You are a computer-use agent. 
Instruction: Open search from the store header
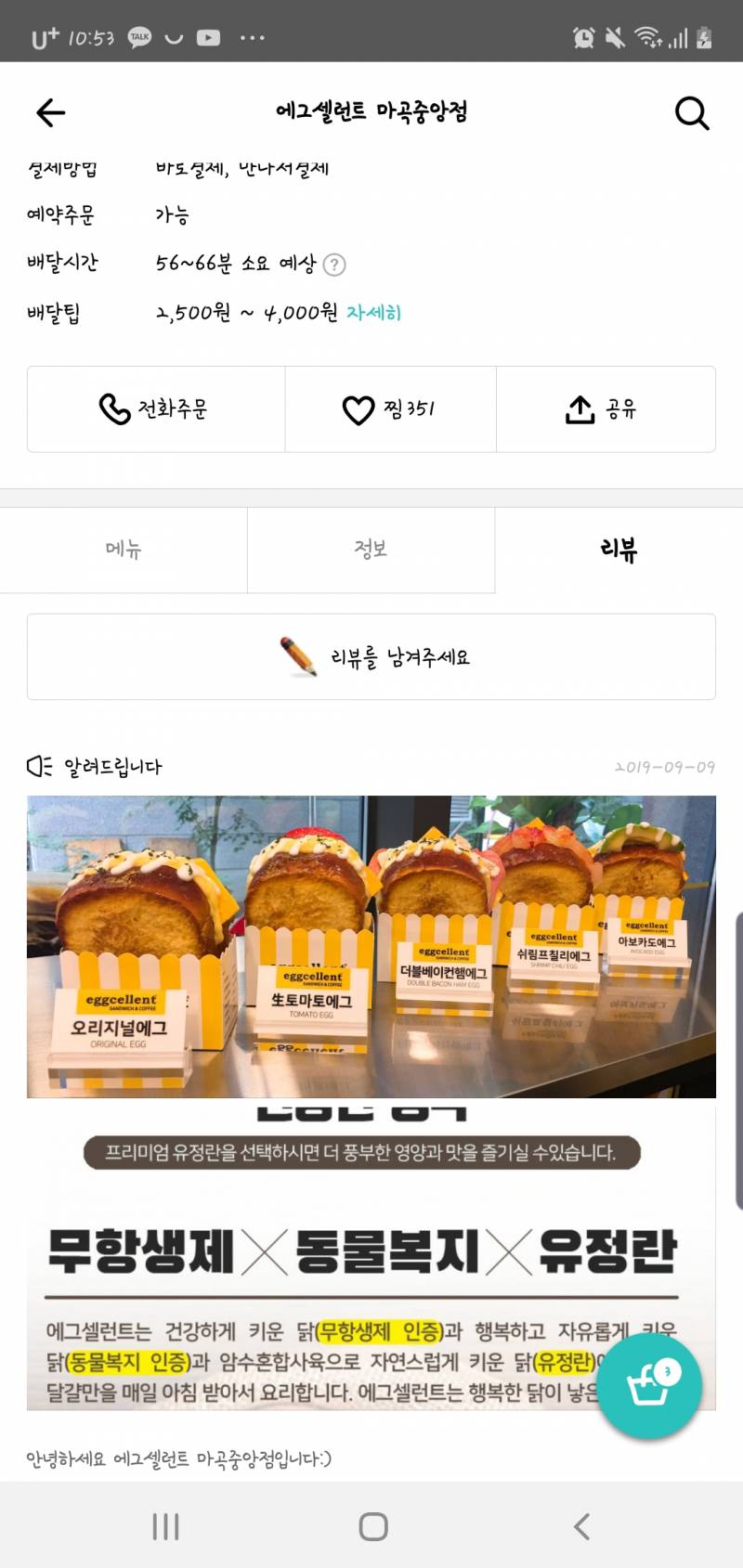point(691,113)
